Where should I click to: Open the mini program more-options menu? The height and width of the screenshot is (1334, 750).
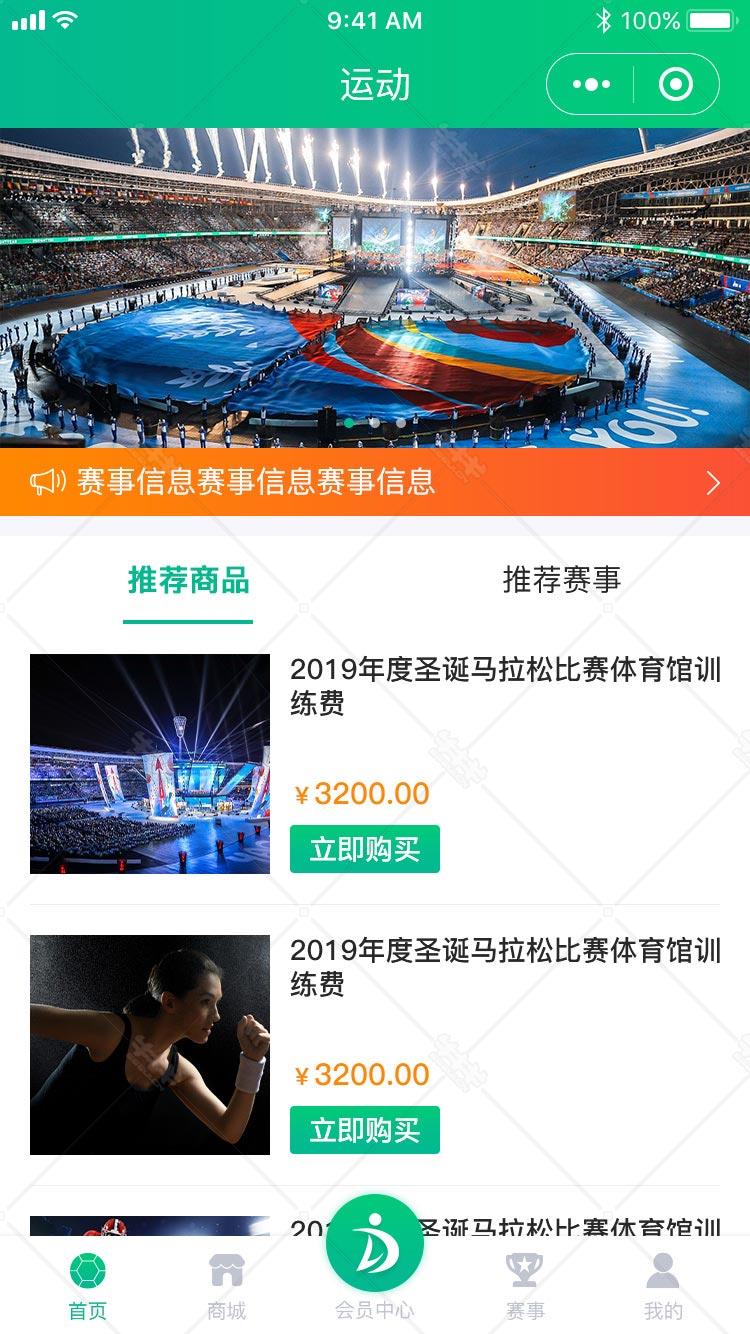[x=591, y=85]
